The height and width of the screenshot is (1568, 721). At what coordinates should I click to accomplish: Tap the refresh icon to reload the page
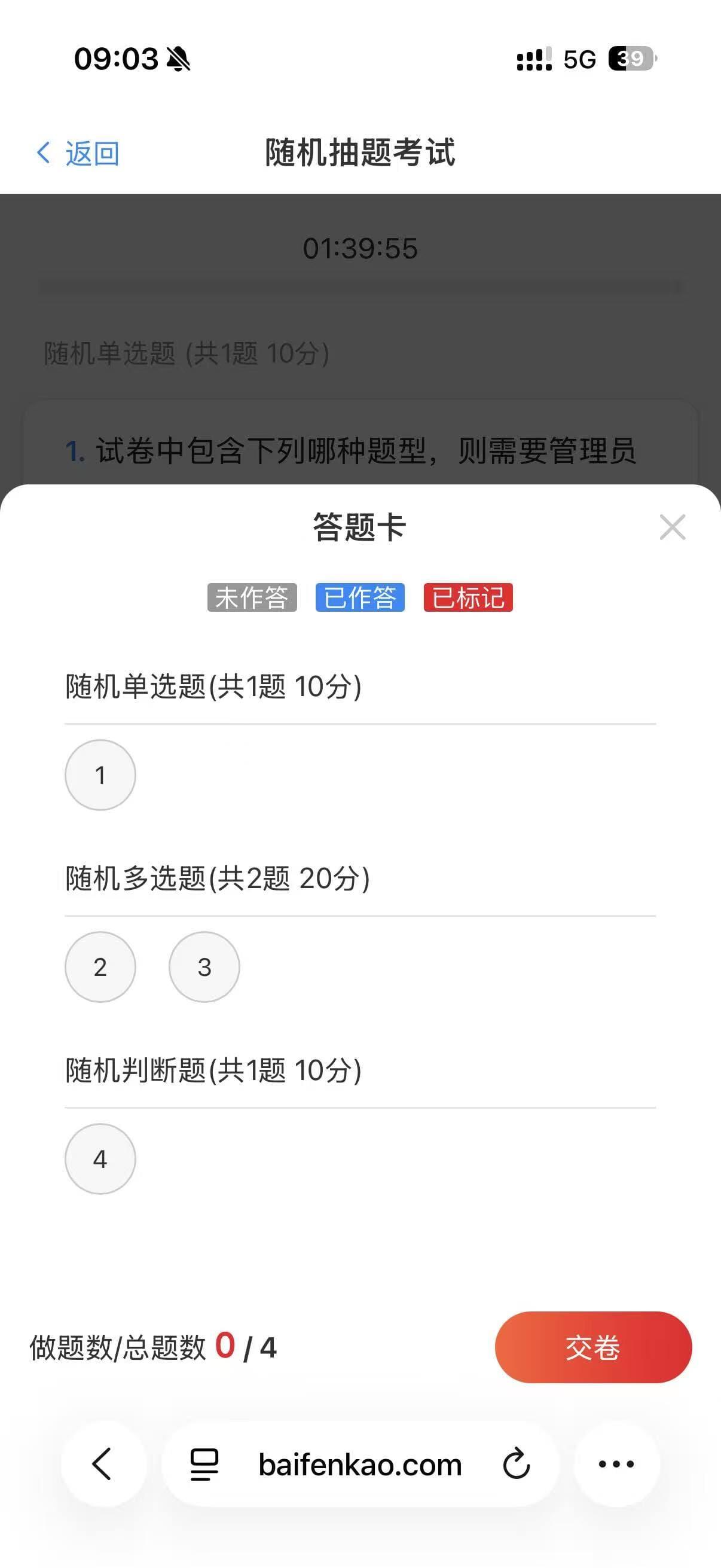(x=516, y=1465)
